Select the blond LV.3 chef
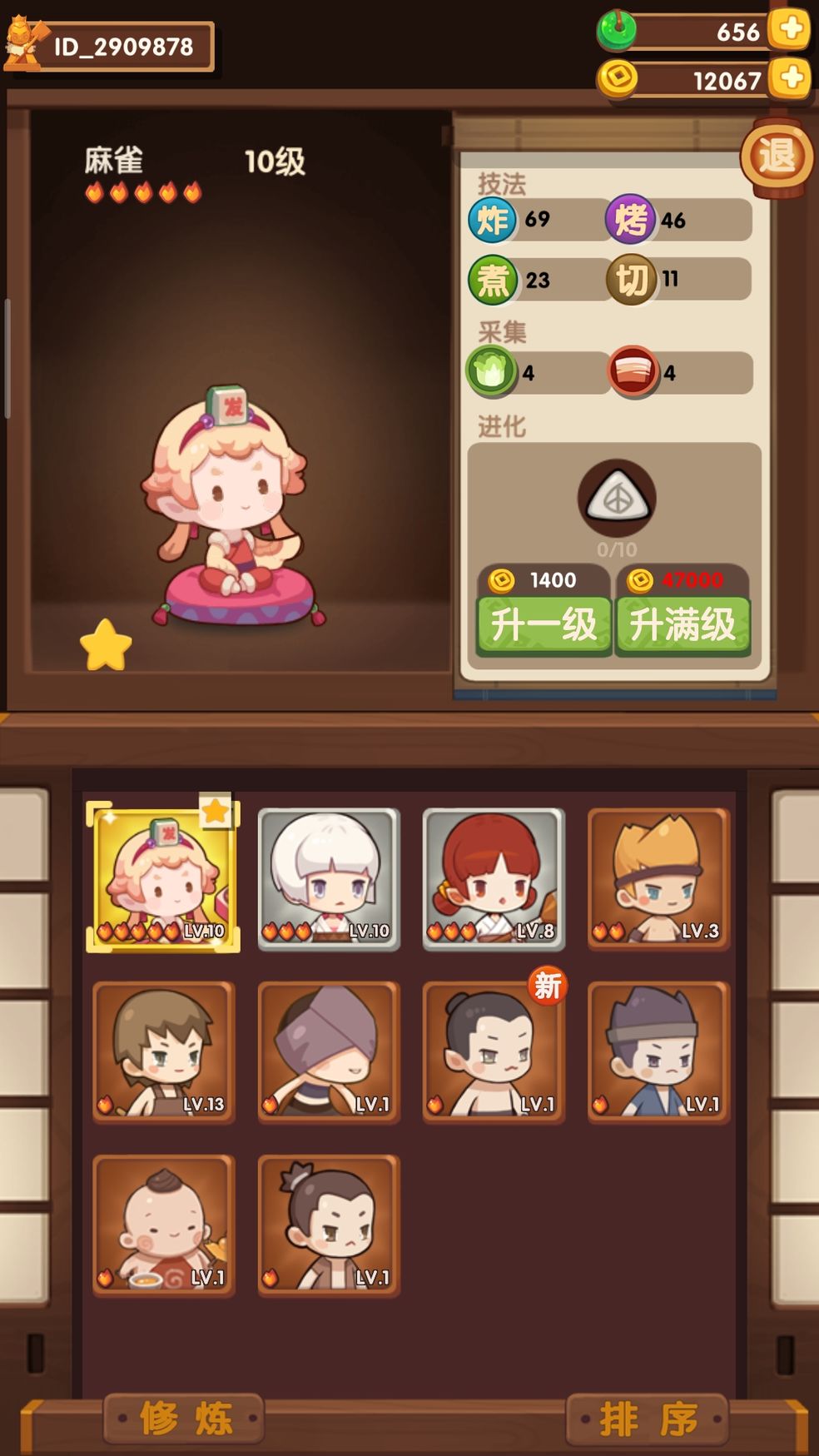The width and height of the screenshot is (819, 1456). click(658, 878)
